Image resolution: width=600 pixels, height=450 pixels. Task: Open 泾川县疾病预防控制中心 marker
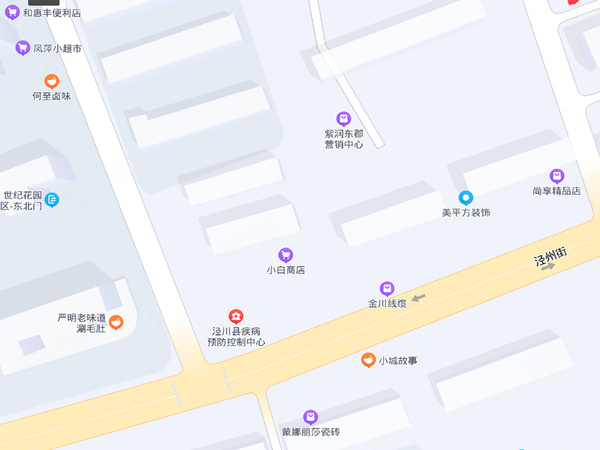tap(236, 316)
